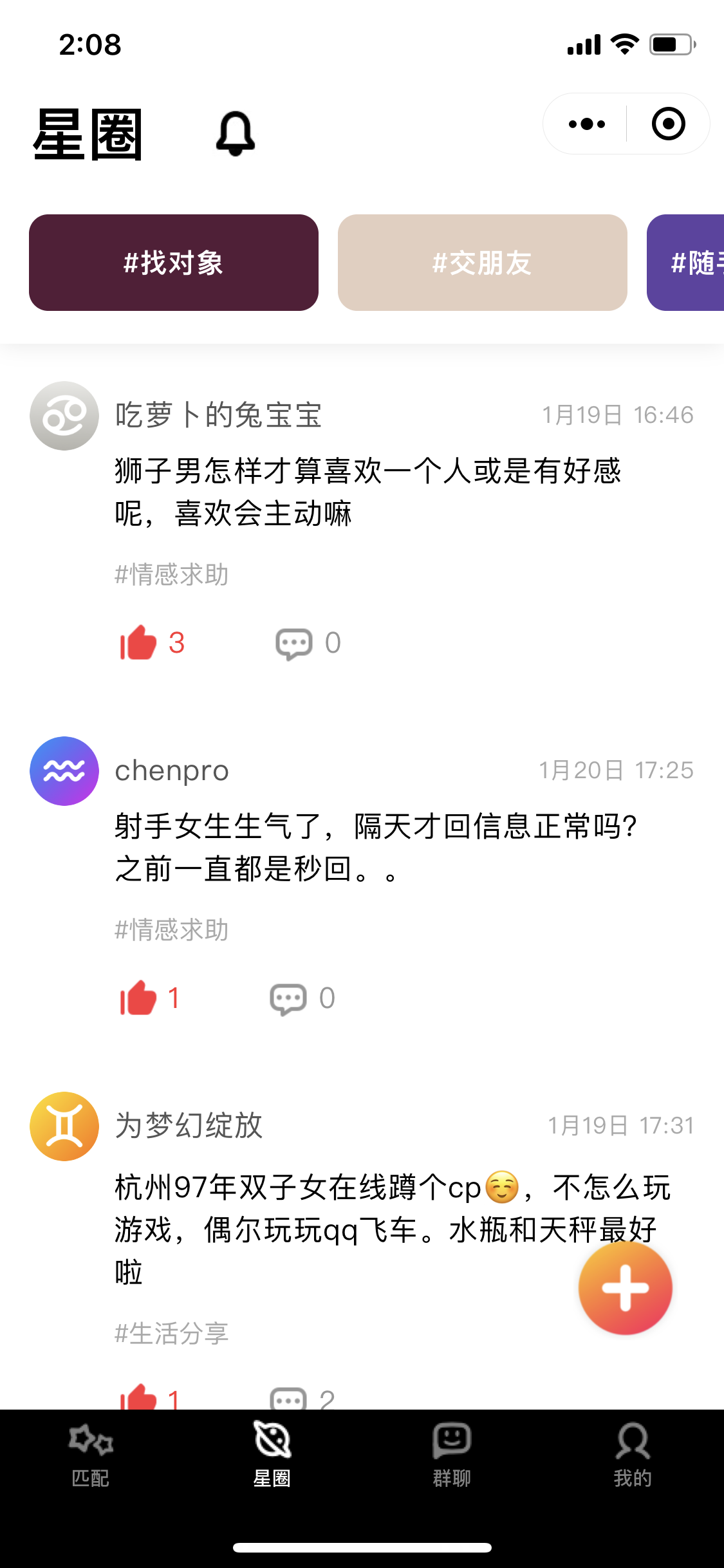Open the mini program more-options menu
724x1568 pixels.
pos(586,124)
